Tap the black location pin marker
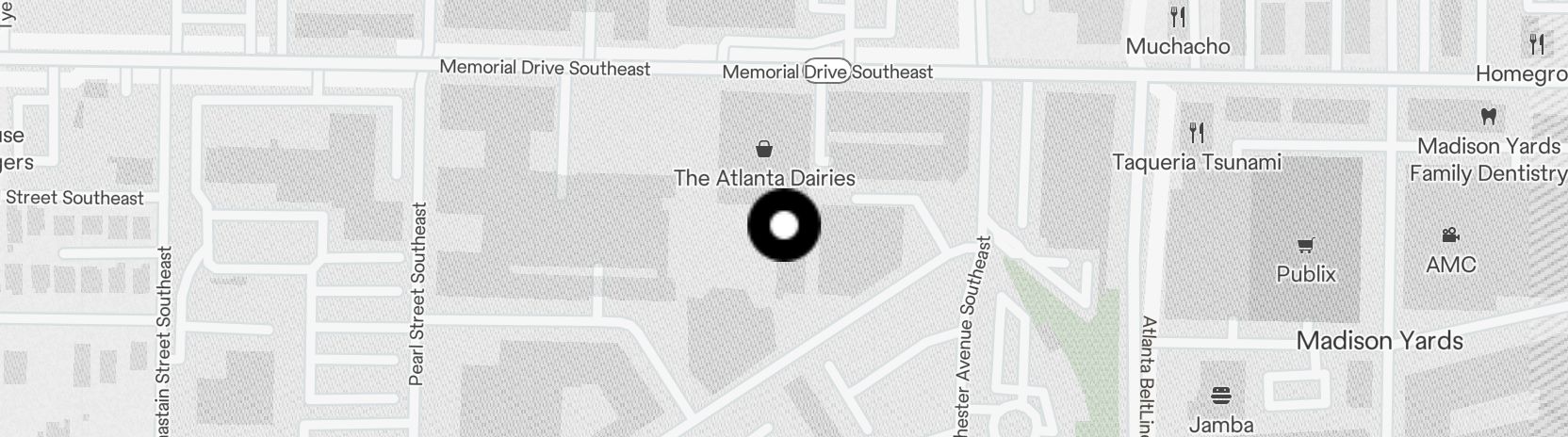This screenshot has height=437, width=1568. tap(784, 225)
